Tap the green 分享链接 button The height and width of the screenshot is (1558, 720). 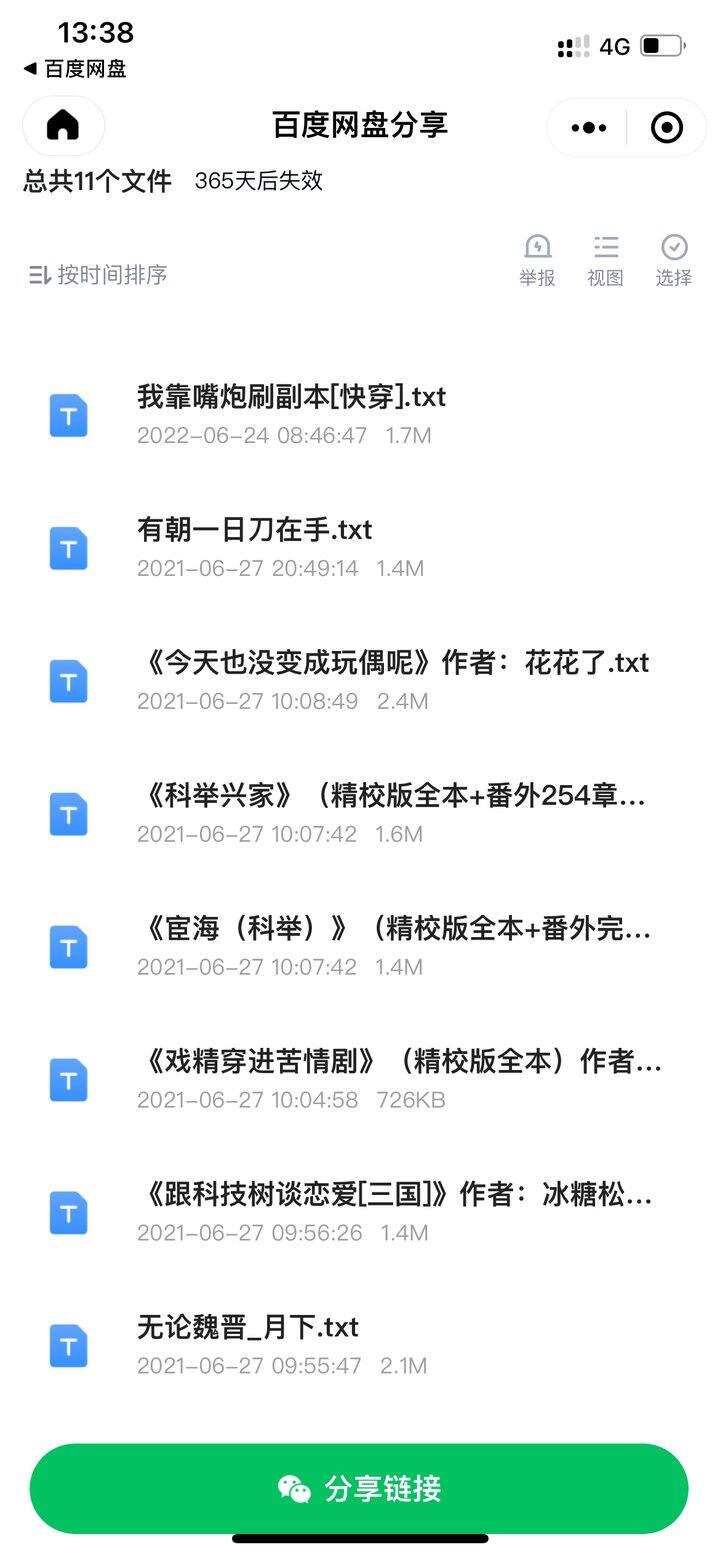(359, 1488)
